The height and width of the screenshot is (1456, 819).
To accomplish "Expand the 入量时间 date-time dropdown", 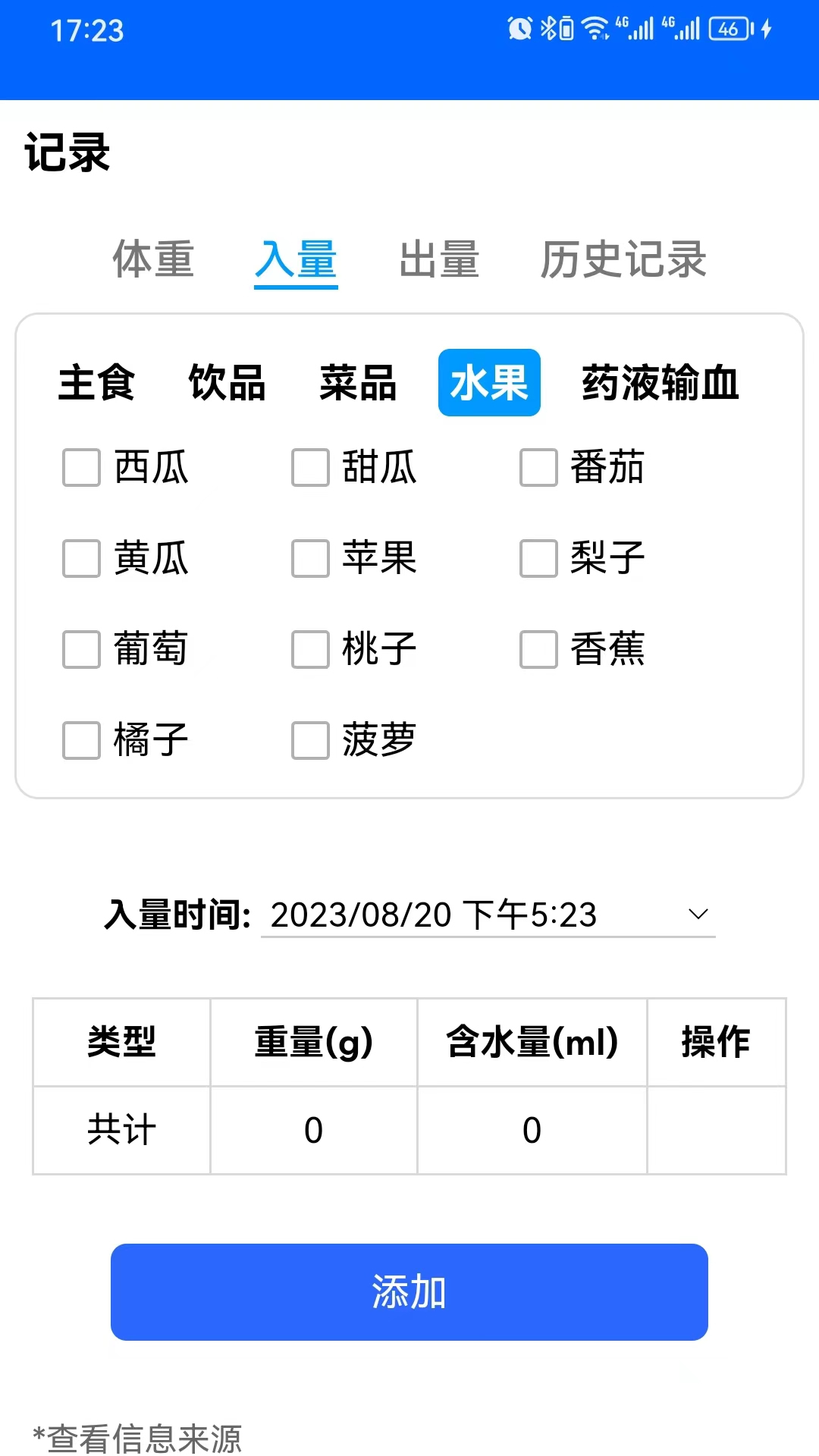I will click(488, 915).
